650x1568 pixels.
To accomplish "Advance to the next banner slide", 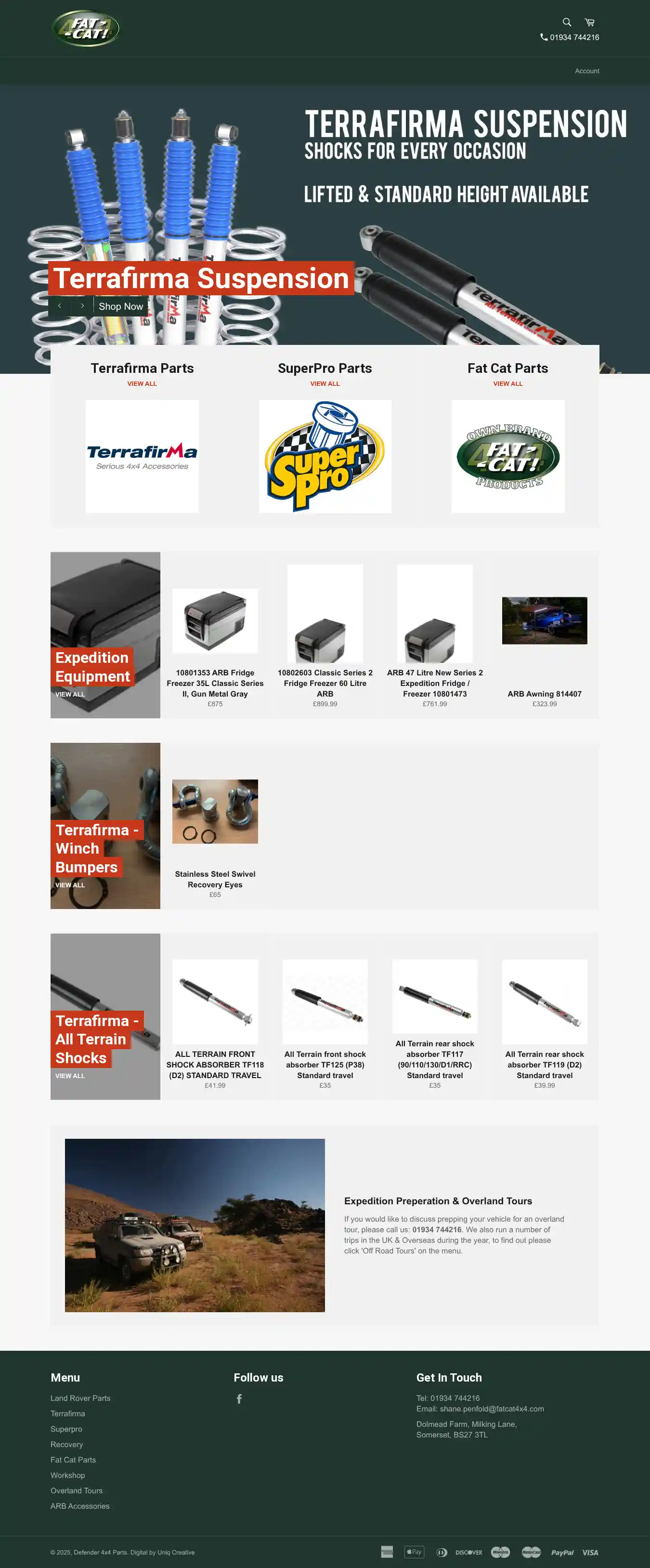I will tap(82, 306).
